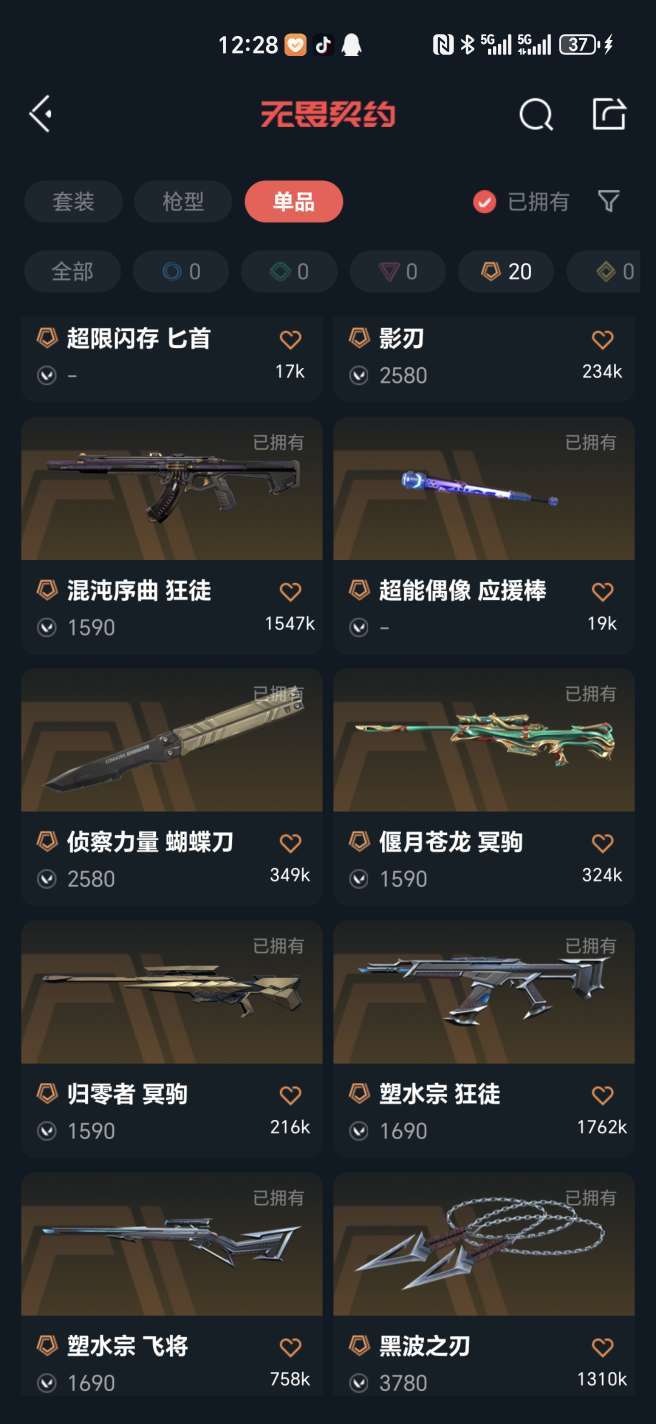The height and width of the screenshot is (1424, 656).
Task: Open the funnel filter icon
Action: click(608, 201)
